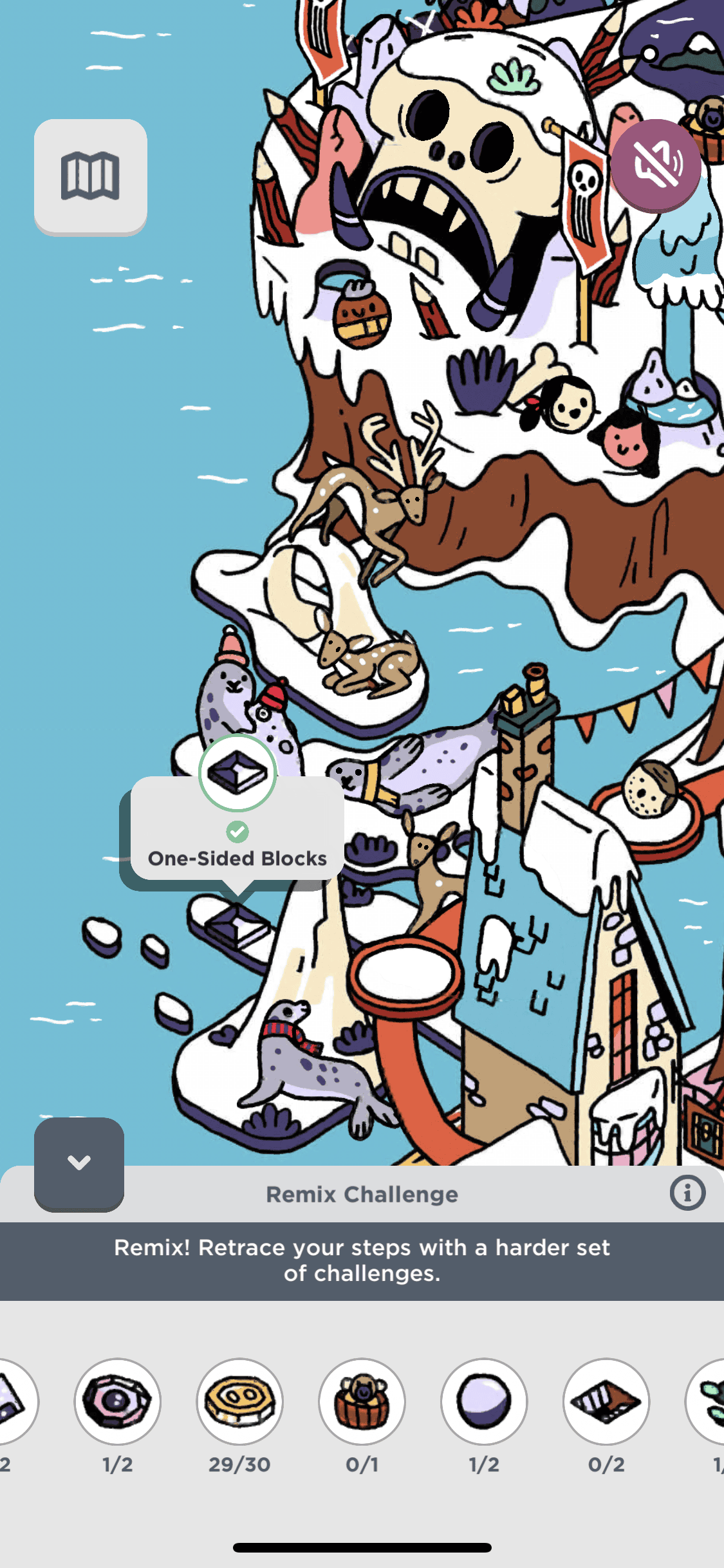
Task: Select the basket item 0/1
Action: tap(362, 1401)
